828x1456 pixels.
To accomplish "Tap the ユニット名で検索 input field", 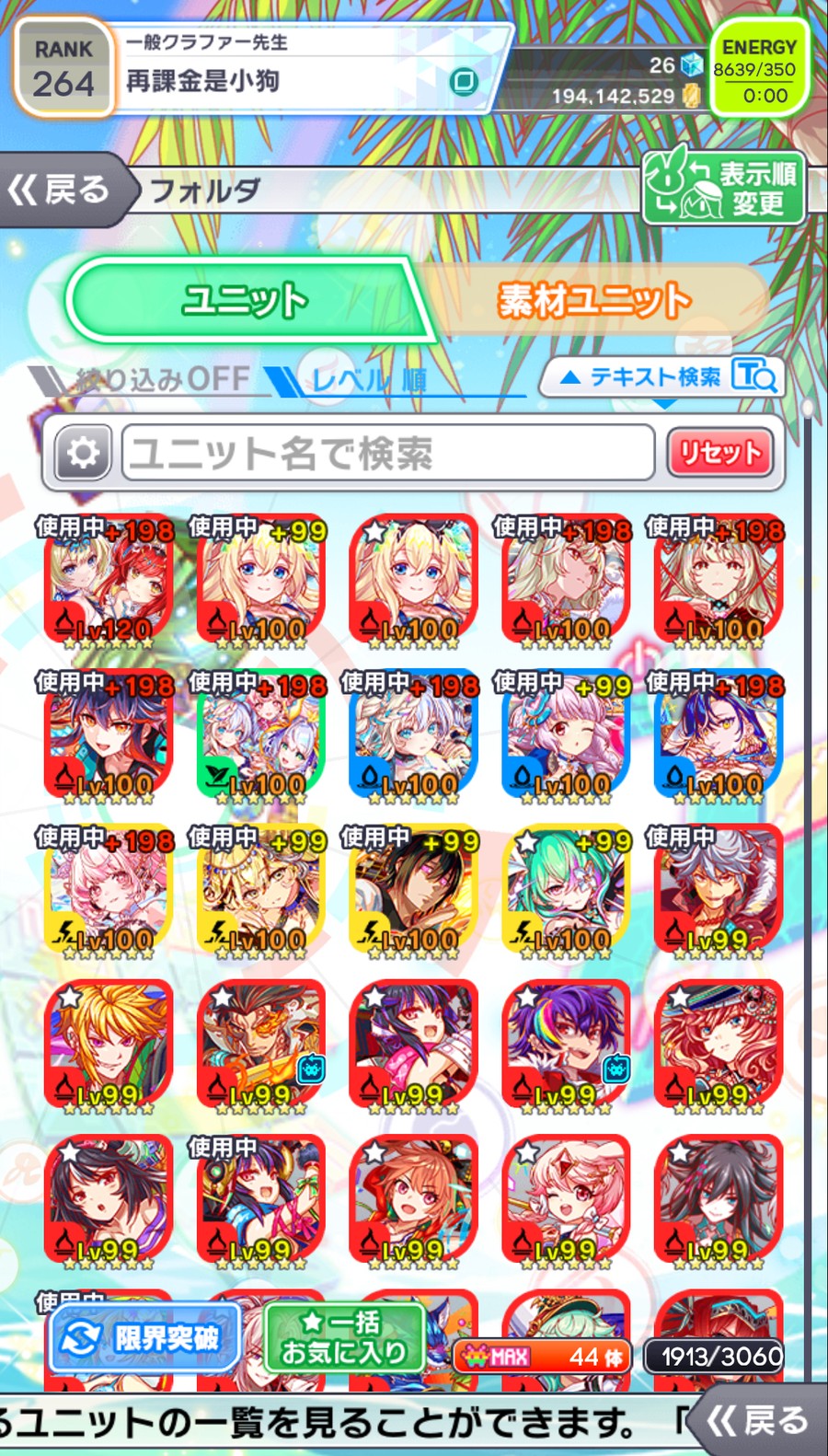I will [x=386, y=453].
